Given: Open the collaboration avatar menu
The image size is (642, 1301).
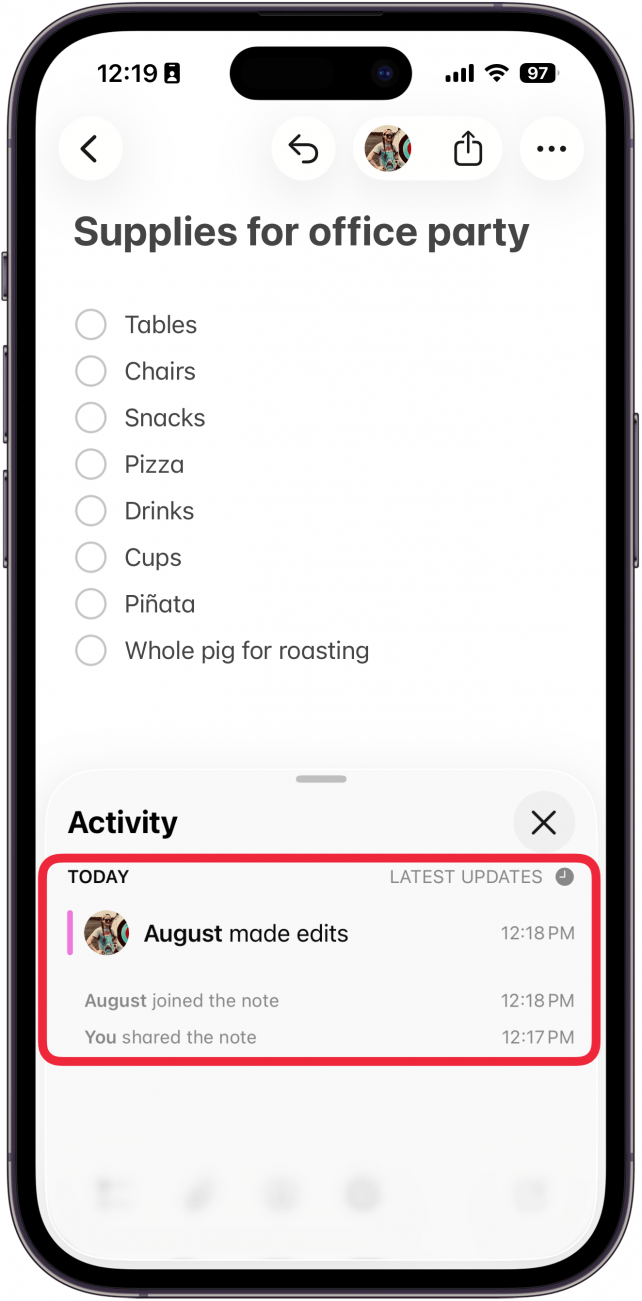Looking at the screenshot, I should point(387,149).
